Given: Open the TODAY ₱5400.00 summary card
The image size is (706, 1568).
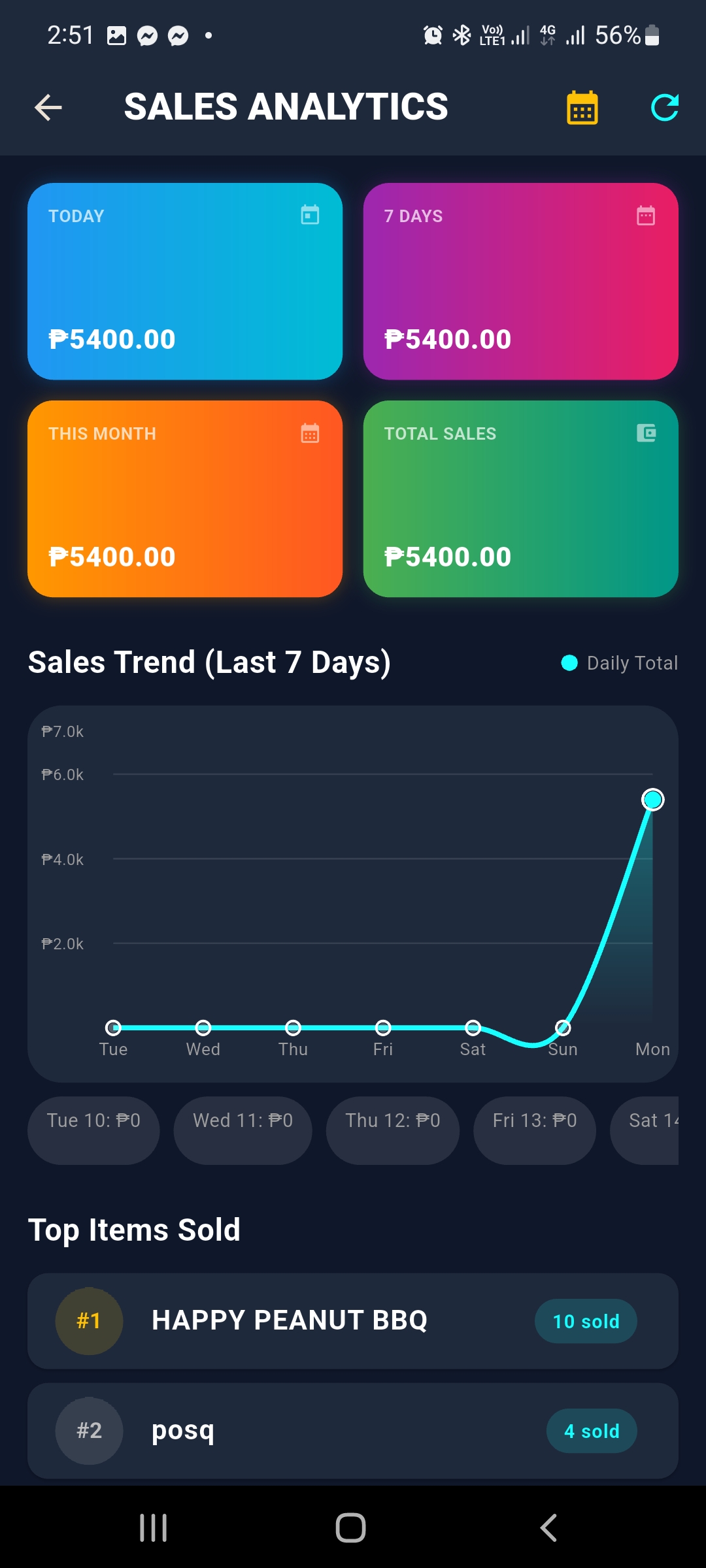Looking at the screenshot, I should pyautogui.click(x=185, y=282).
